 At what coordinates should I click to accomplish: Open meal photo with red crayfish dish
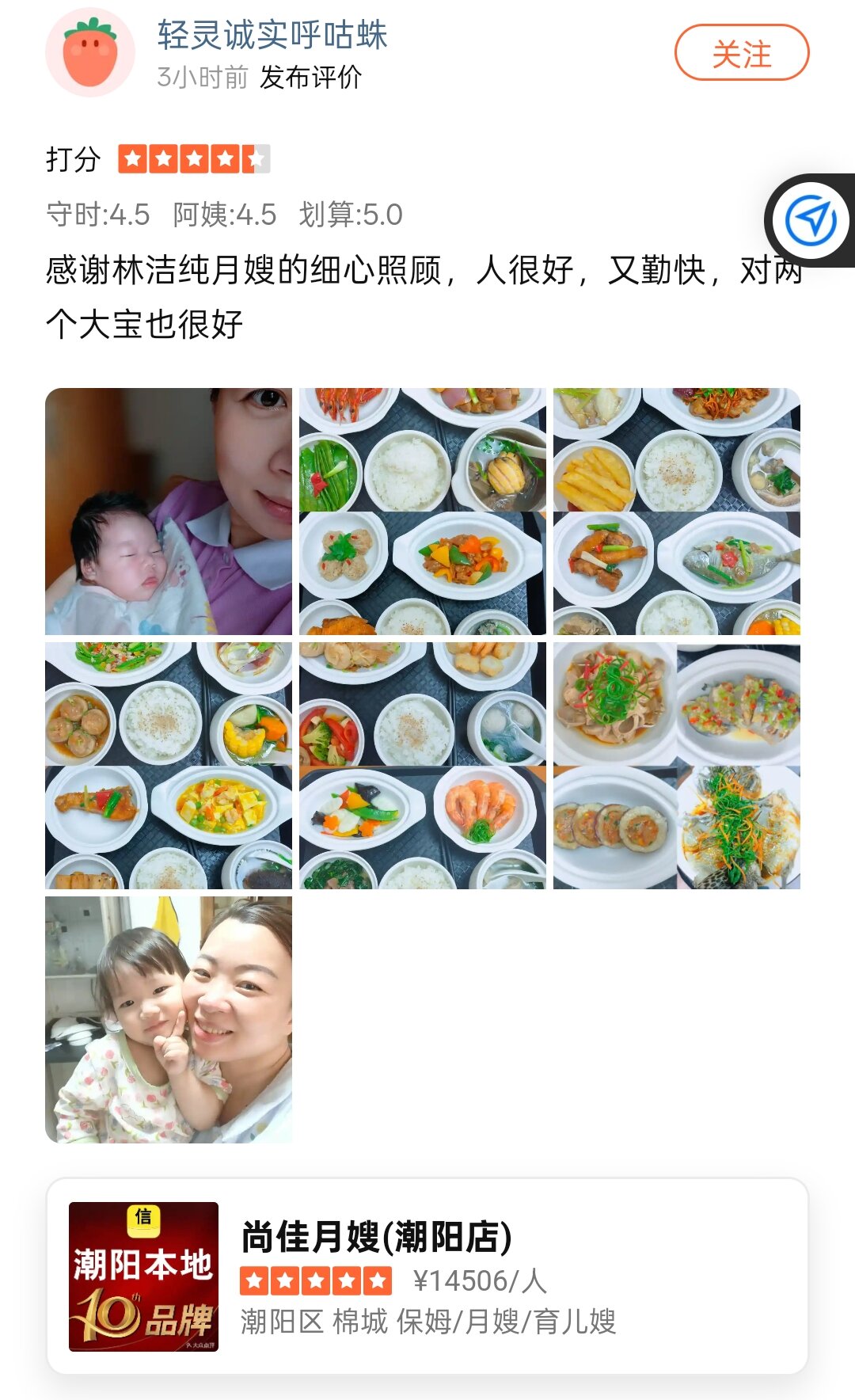(x=423, y=512)
